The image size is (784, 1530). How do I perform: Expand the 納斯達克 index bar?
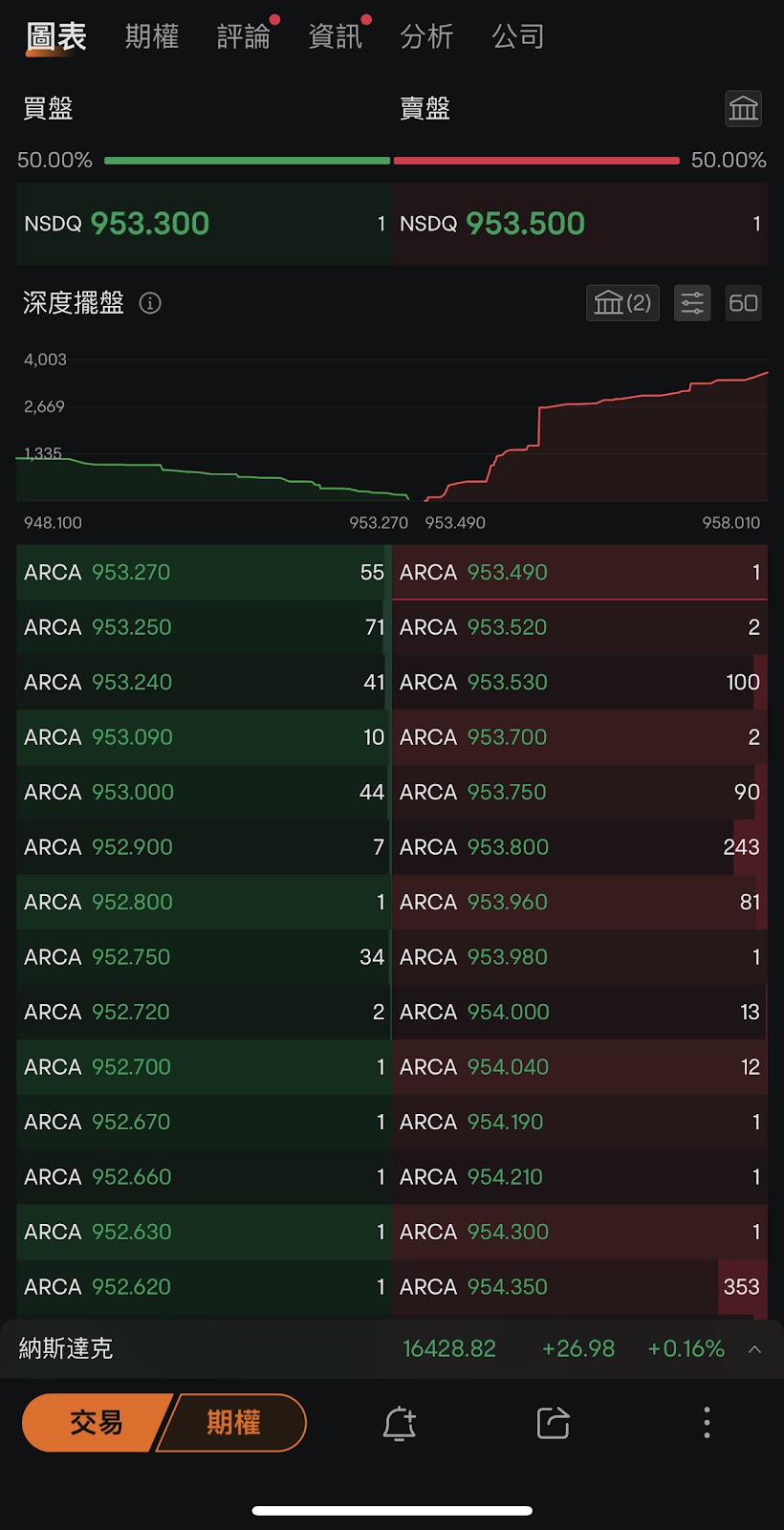coord(754,1349)
